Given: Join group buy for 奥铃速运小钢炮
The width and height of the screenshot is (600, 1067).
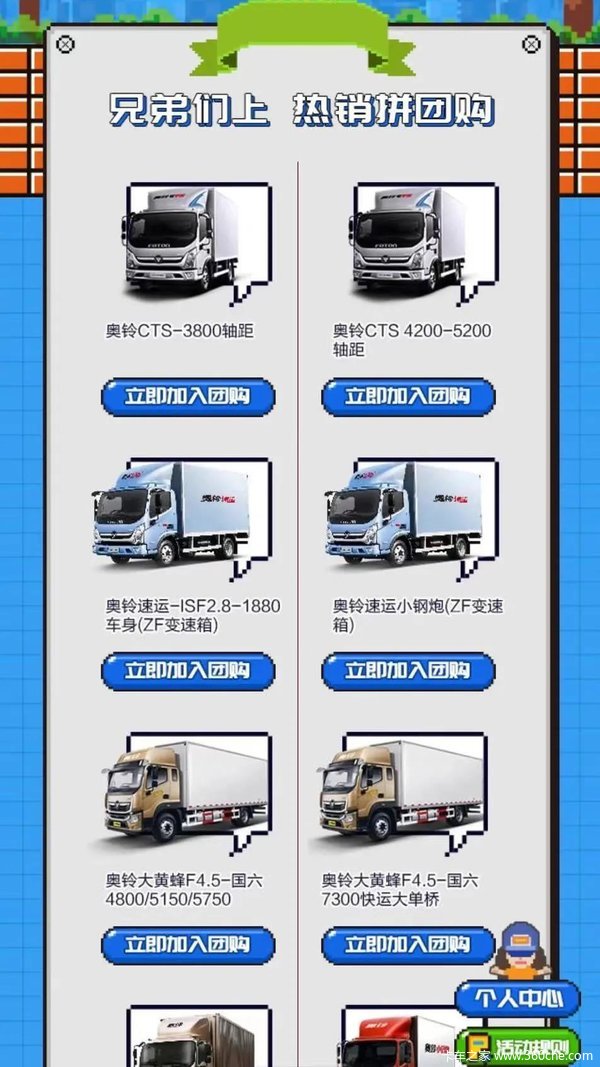Looking at the screenshot, I should pos(408,671).
